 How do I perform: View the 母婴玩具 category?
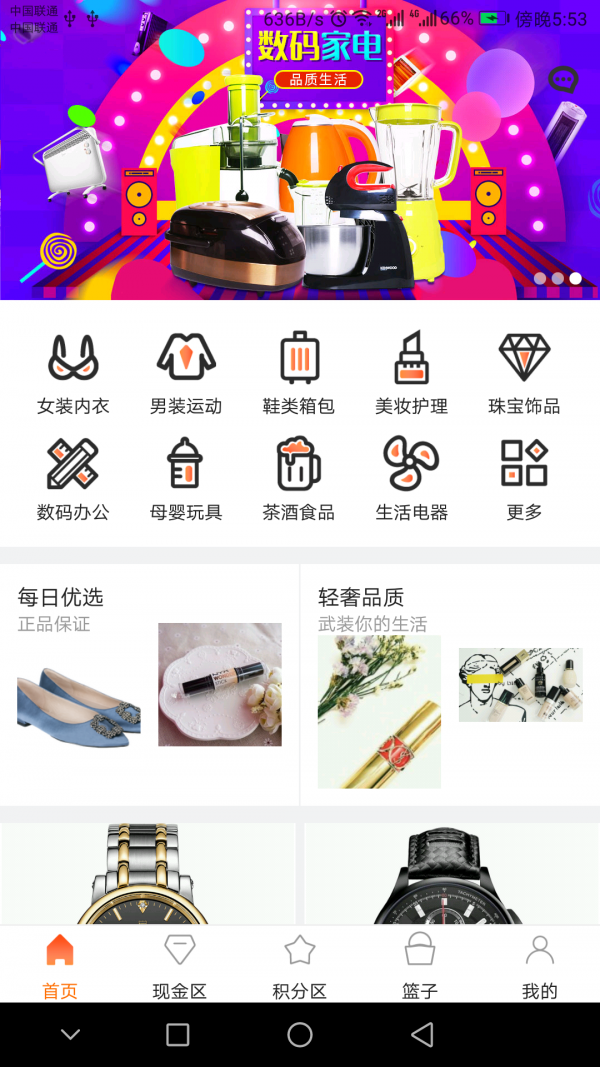[186, 479]
